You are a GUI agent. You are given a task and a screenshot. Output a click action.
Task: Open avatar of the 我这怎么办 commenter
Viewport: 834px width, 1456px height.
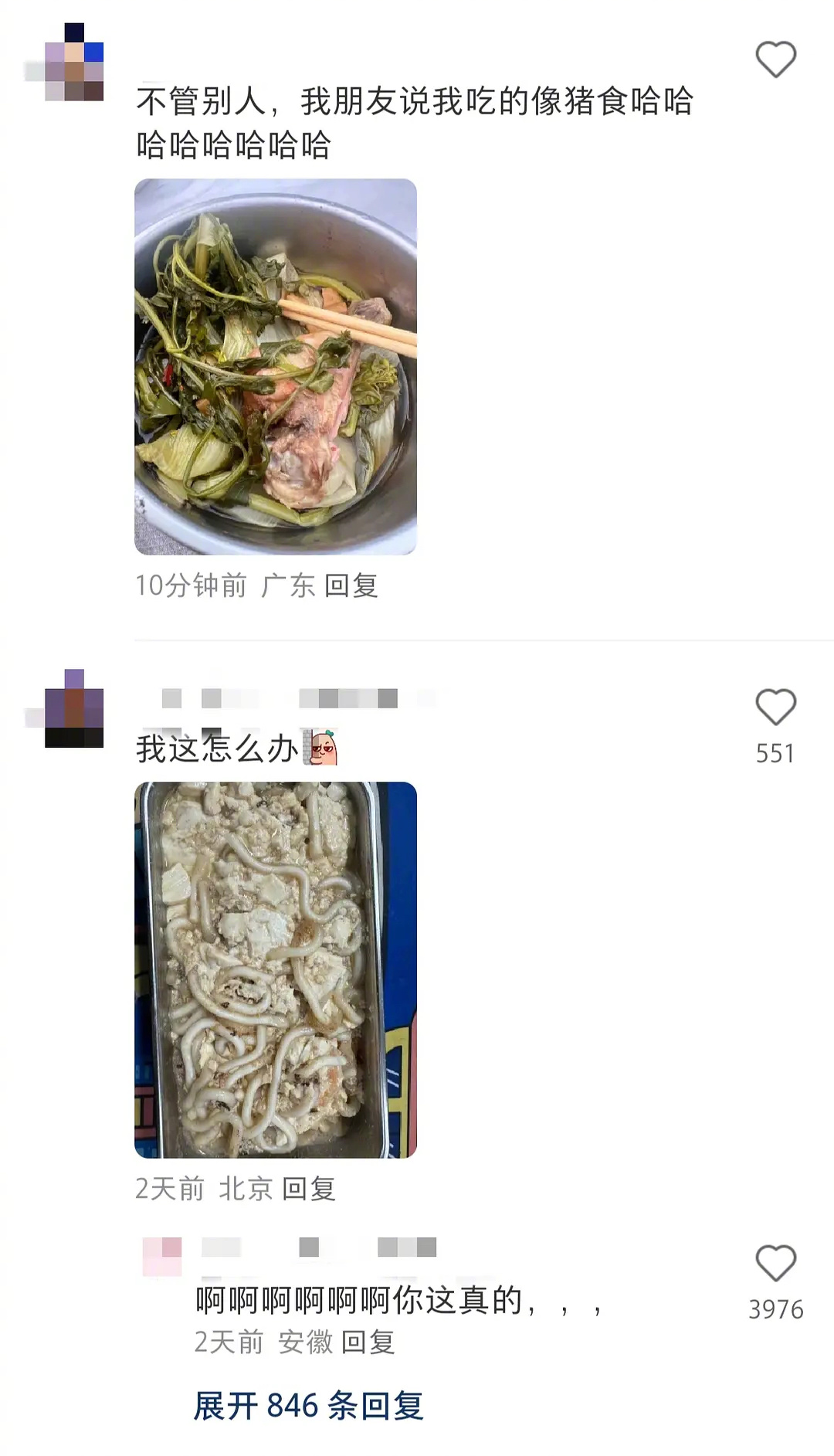[74, 709]
